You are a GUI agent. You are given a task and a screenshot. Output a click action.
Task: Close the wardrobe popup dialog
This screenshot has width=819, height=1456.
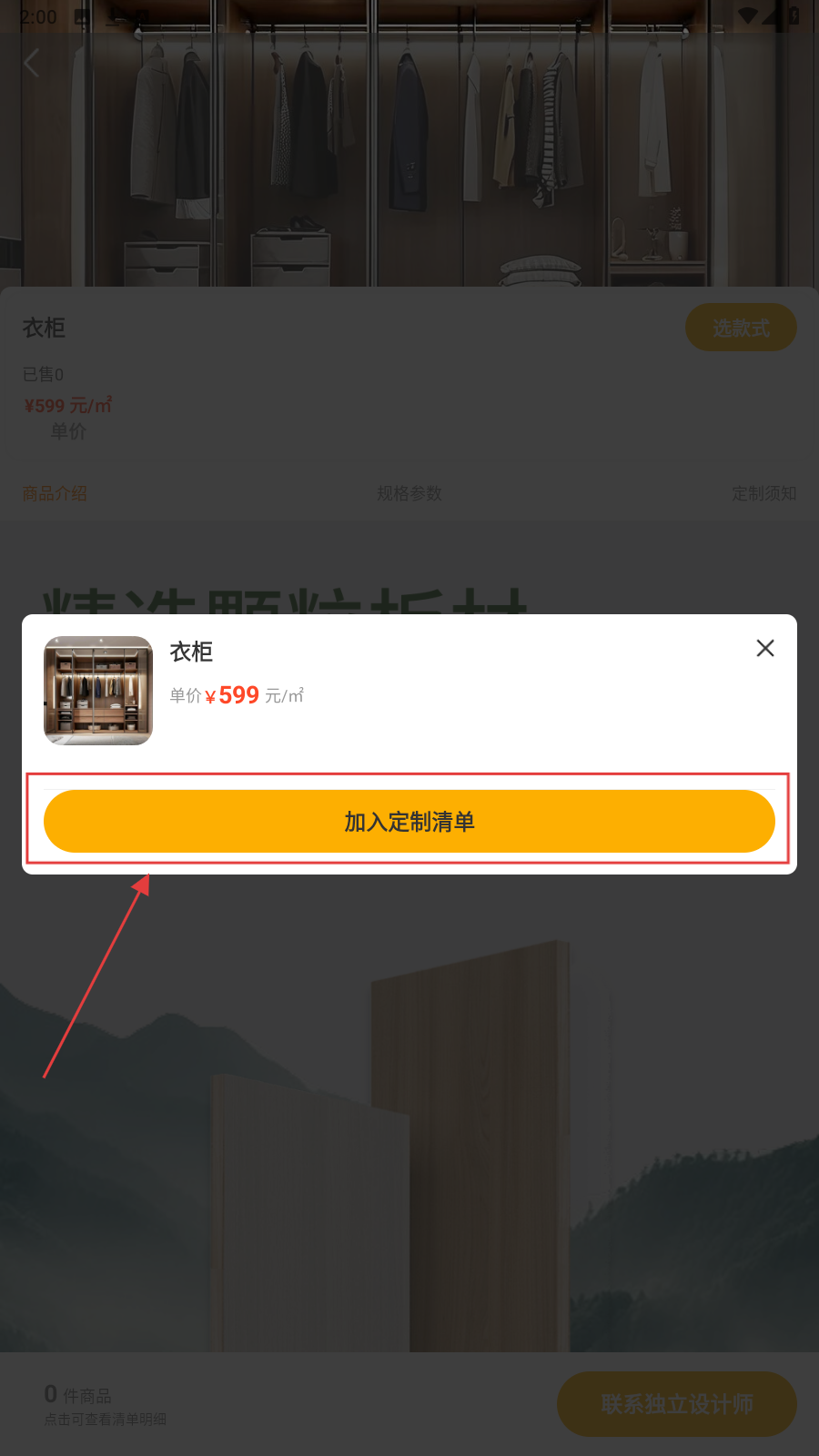765,648
